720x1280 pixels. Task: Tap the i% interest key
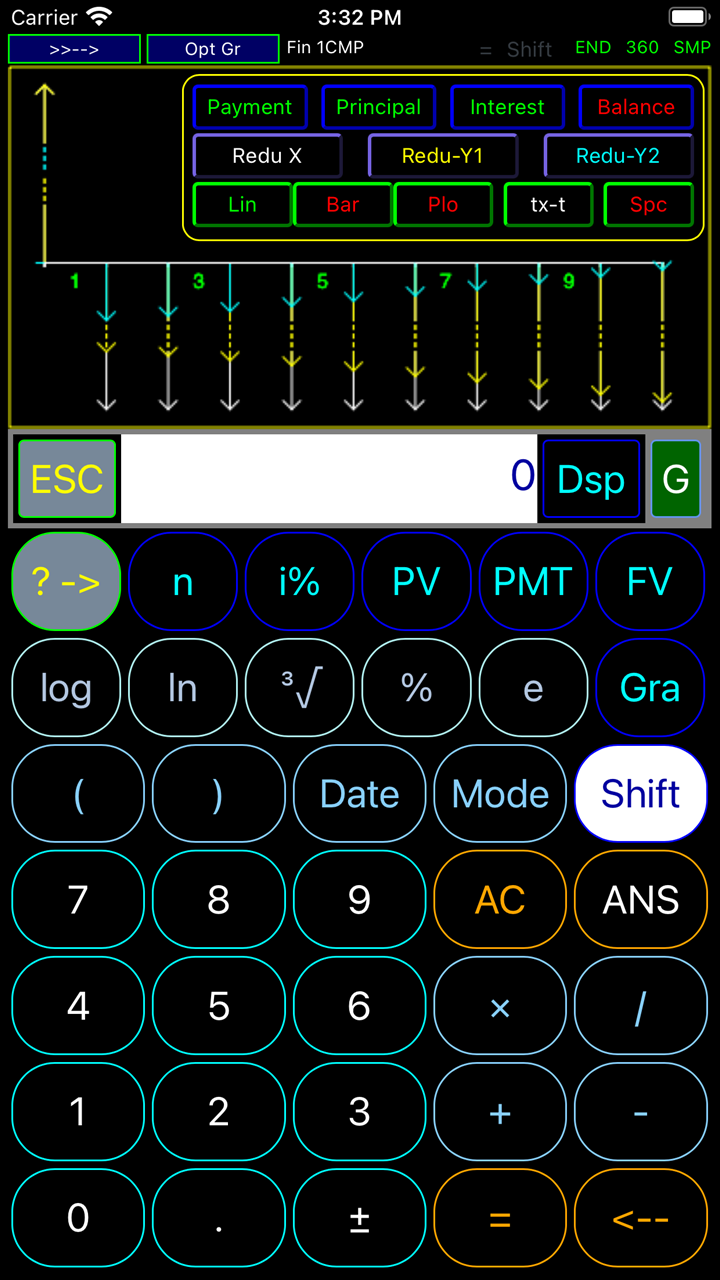(299, 581)
